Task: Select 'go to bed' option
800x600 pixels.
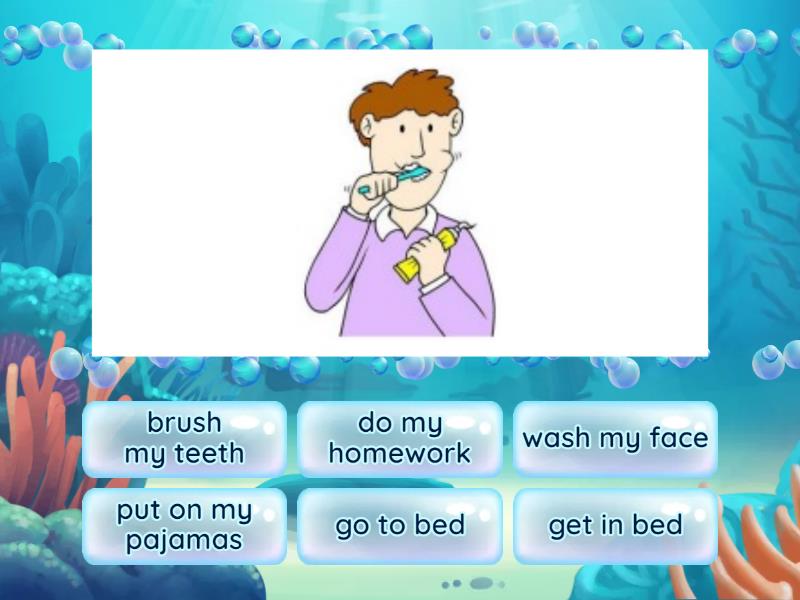Action: pos(400,525)
